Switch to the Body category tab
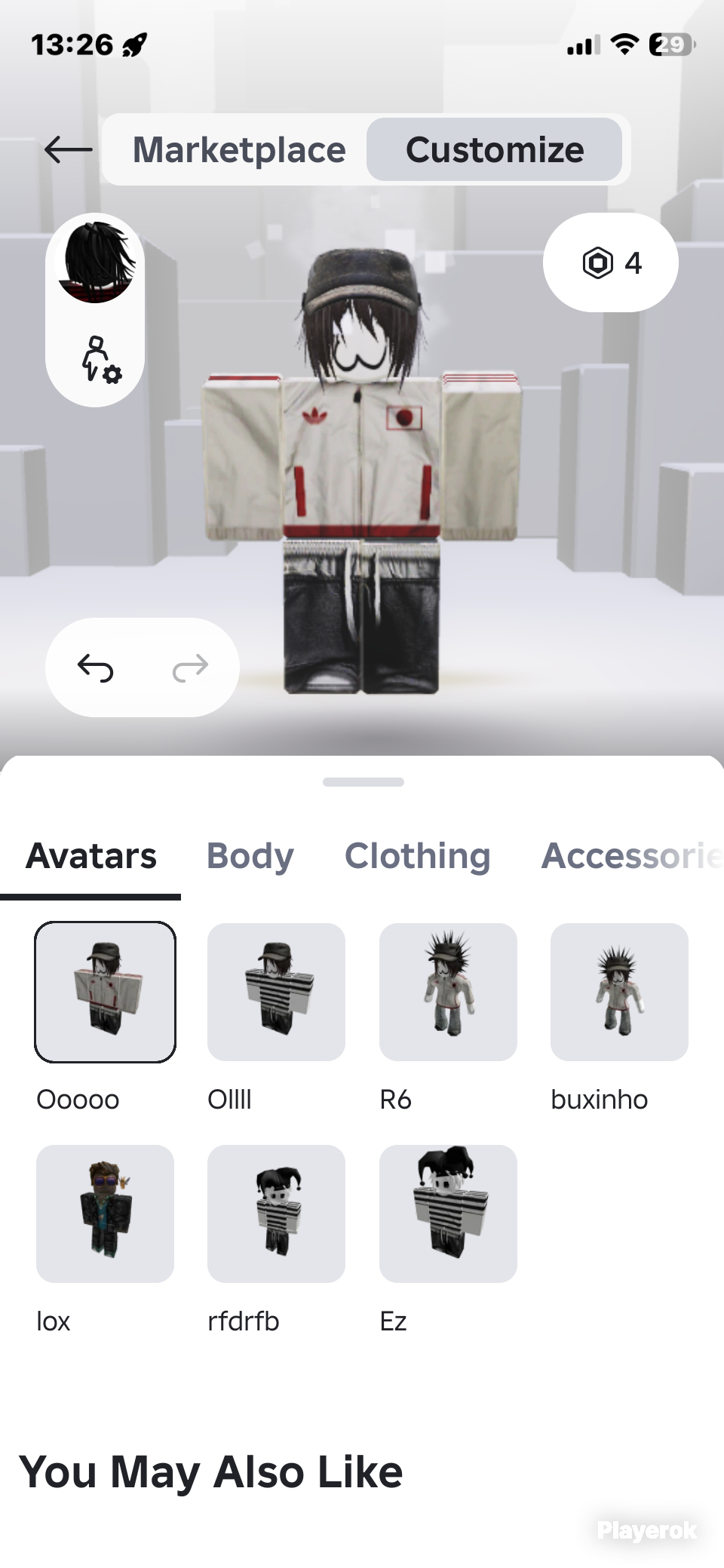724x1568 pixels. 250,856
